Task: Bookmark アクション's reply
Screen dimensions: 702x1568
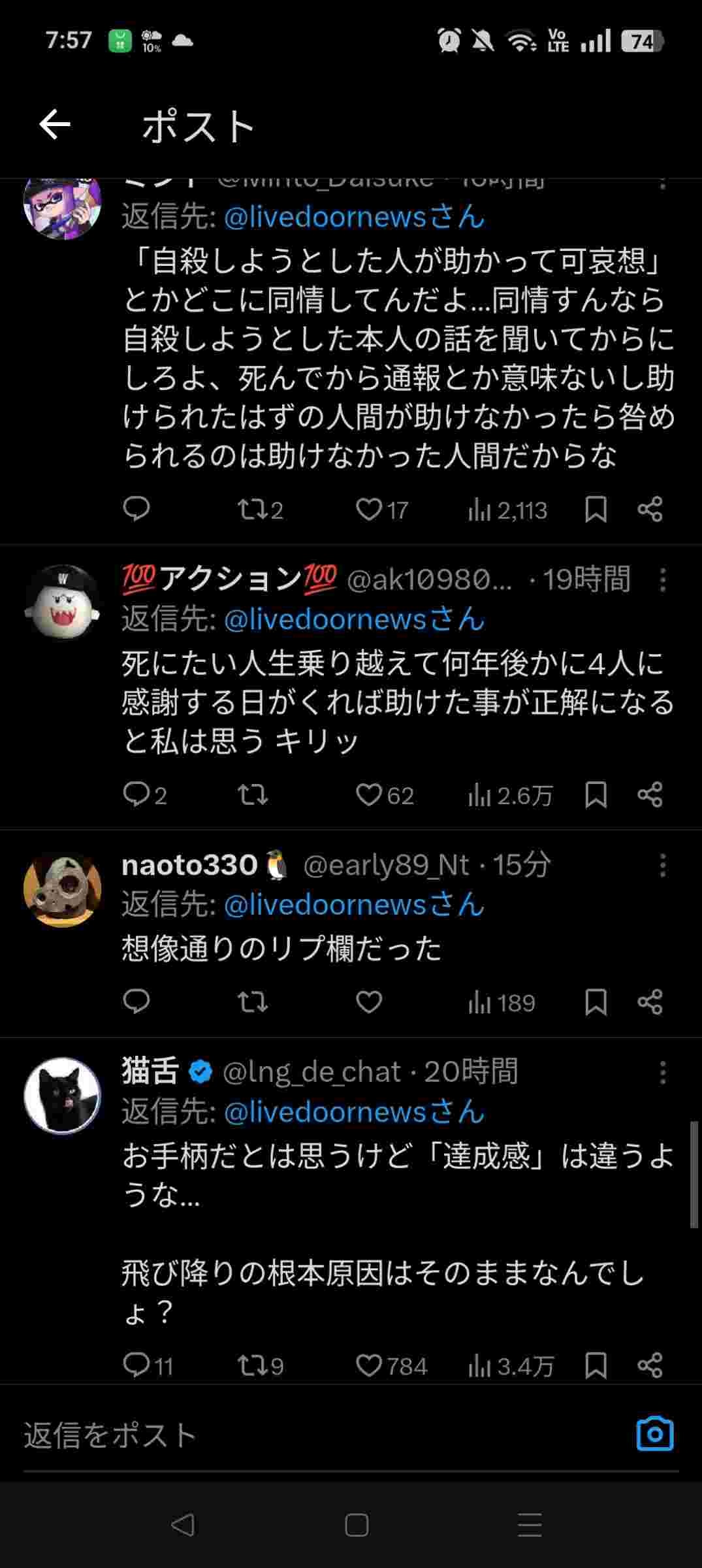Action: [596, 795]
